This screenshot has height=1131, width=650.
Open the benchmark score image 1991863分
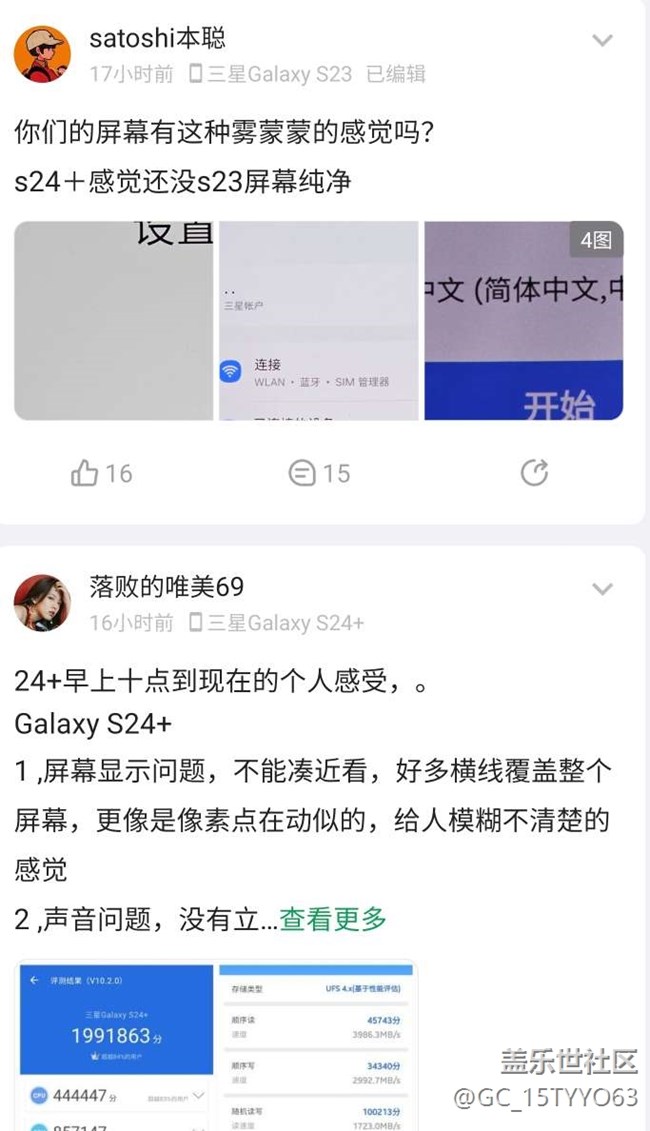pyautogui.click(x=116, y=1047)
